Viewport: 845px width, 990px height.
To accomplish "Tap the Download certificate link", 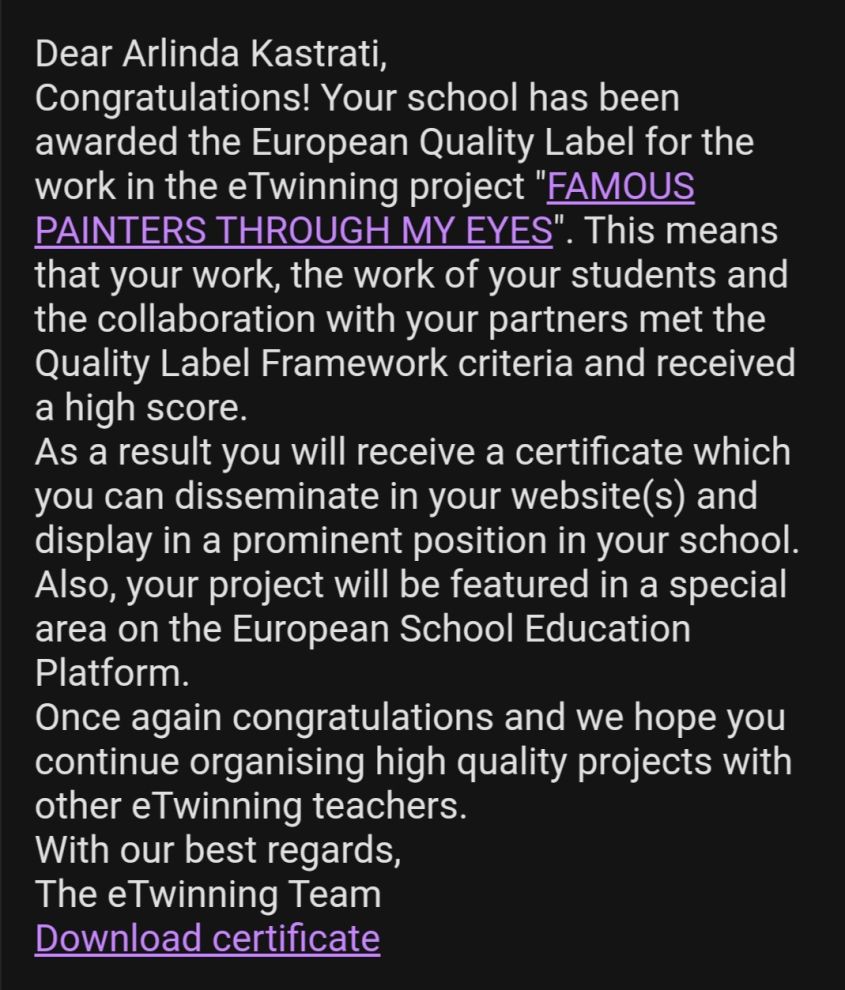I will click(x=207, y=938).
